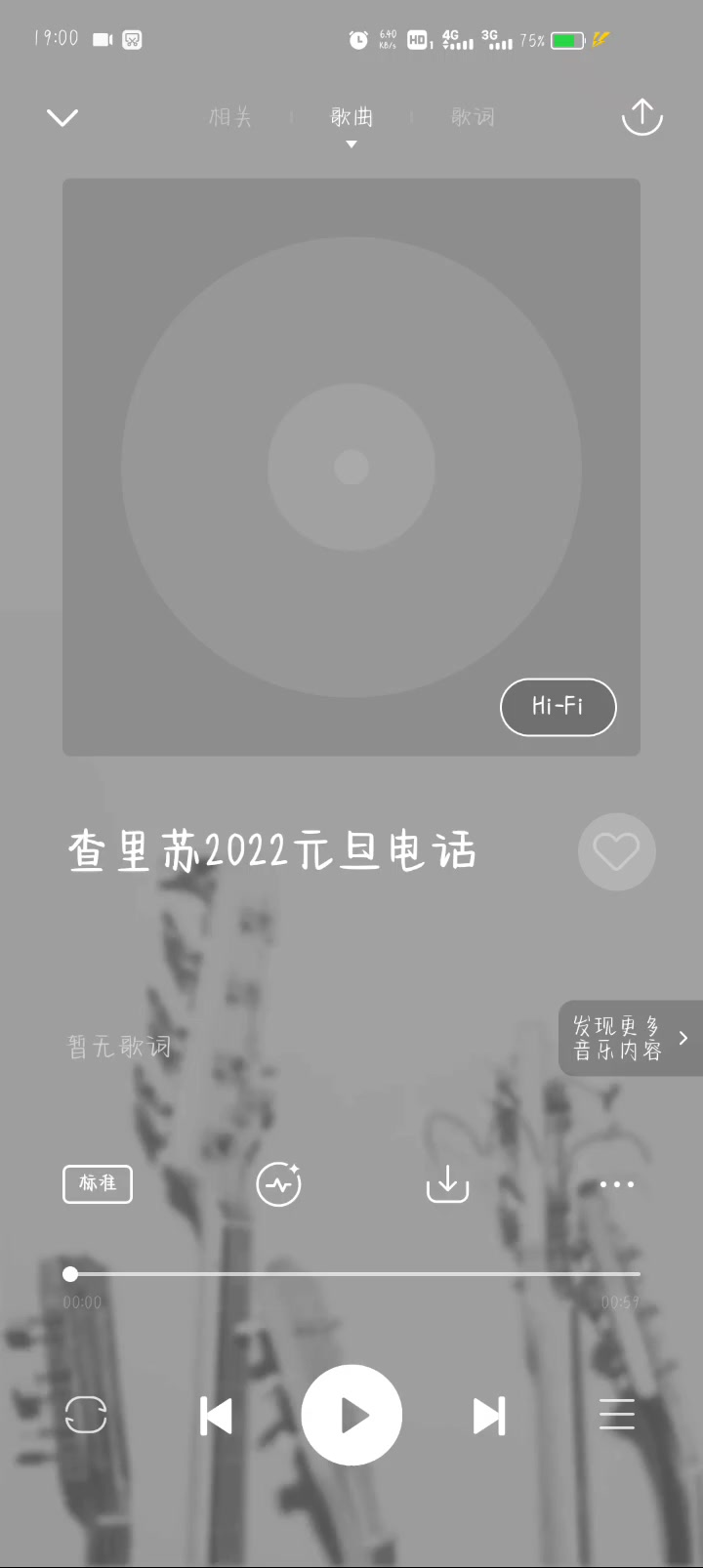Tap the playback progress bar

tap(353, 1274)
